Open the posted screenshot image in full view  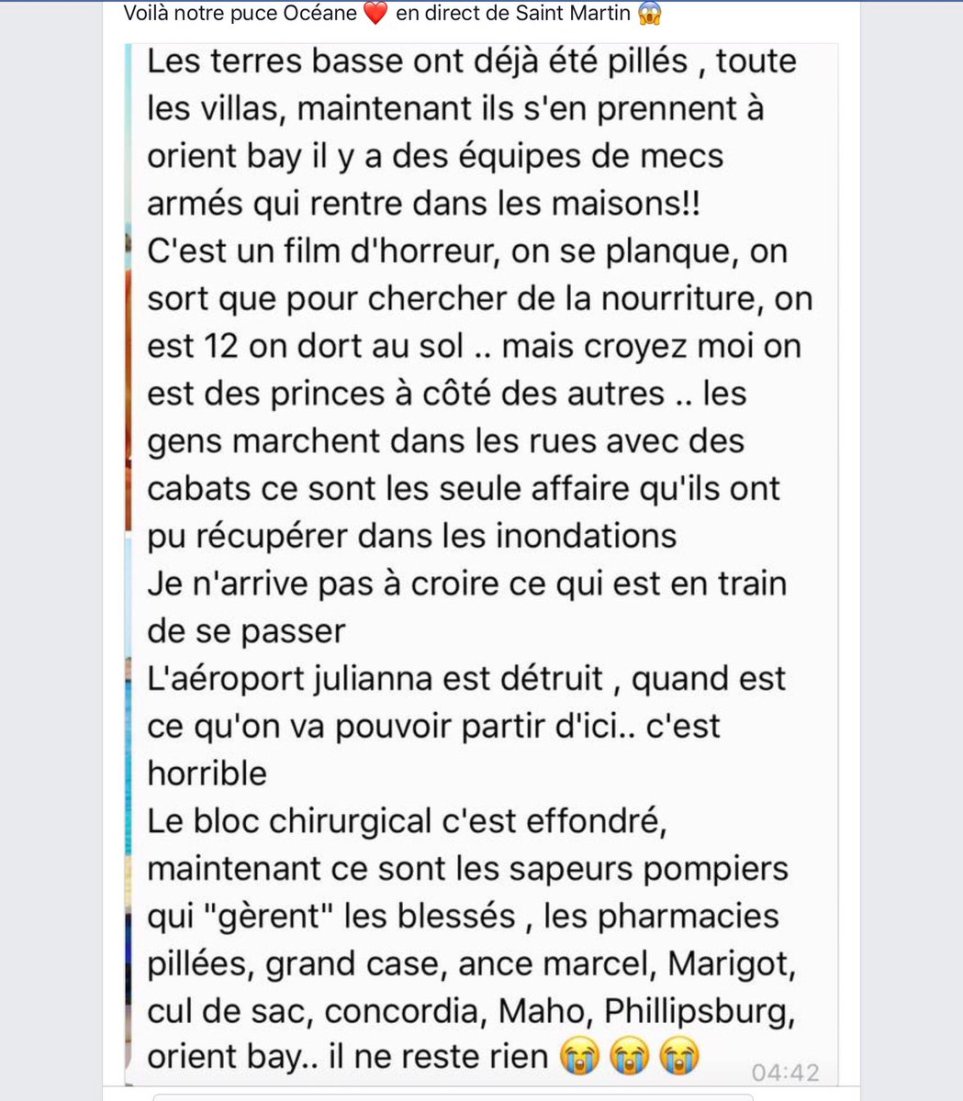click(481, 560)
